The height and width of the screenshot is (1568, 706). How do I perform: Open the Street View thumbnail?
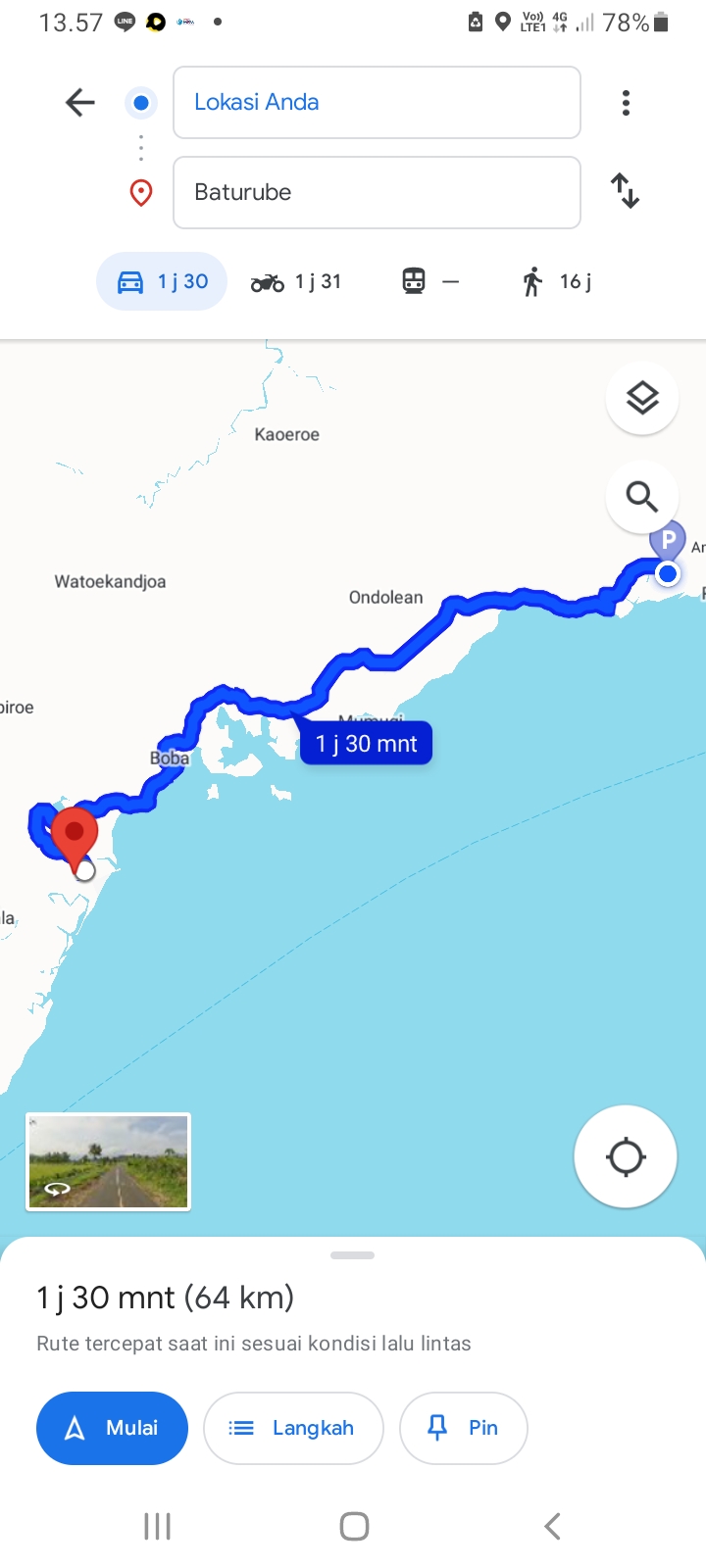pos(108,1161)
